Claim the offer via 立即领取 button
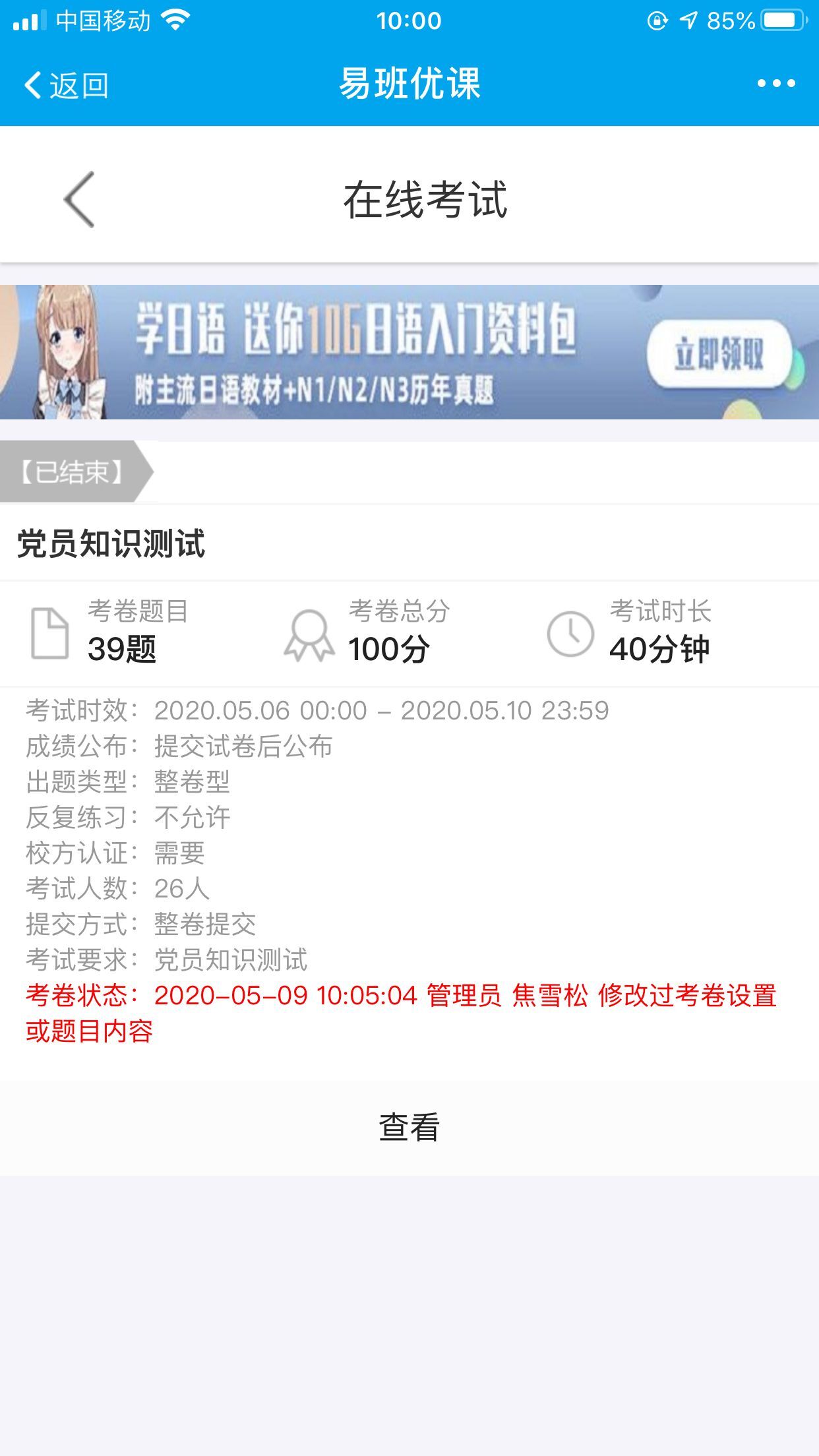The width and height of the screenshot is (819, 1456). pos(718,355)
